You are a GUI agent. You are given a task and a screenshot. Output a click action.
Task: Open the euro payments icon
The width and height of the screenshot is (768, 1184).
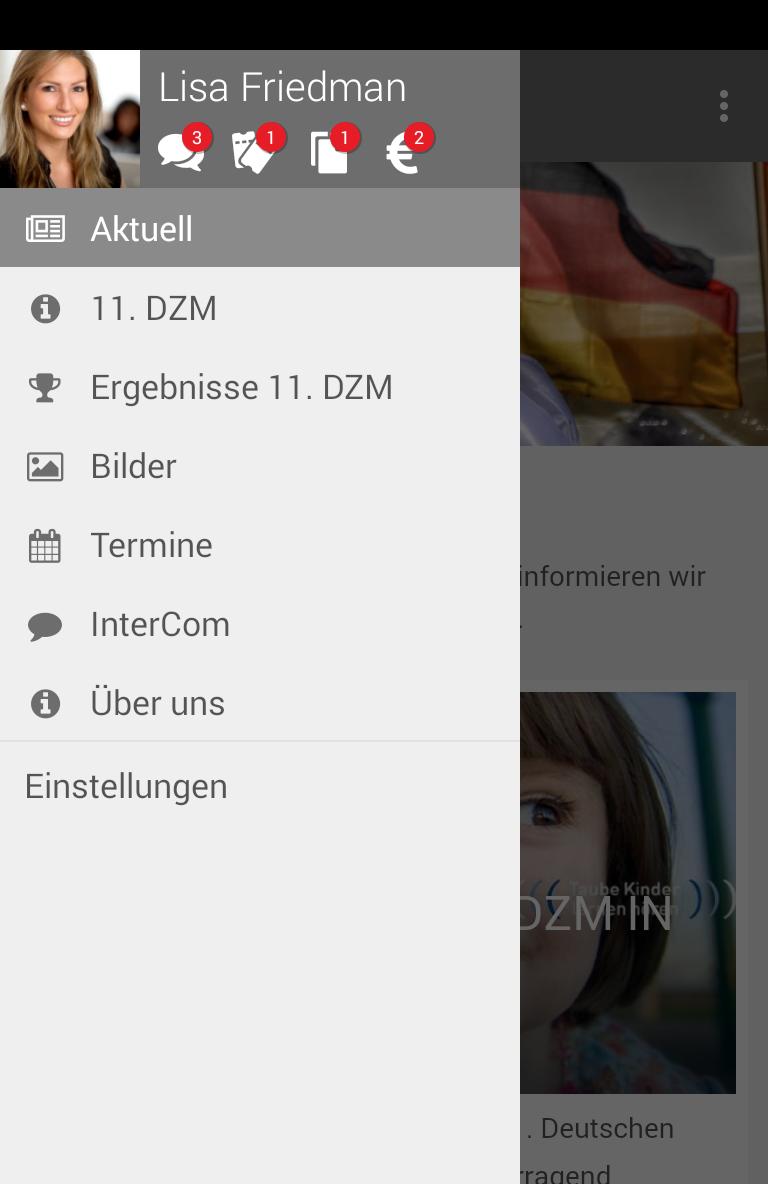tap(405, 152)
